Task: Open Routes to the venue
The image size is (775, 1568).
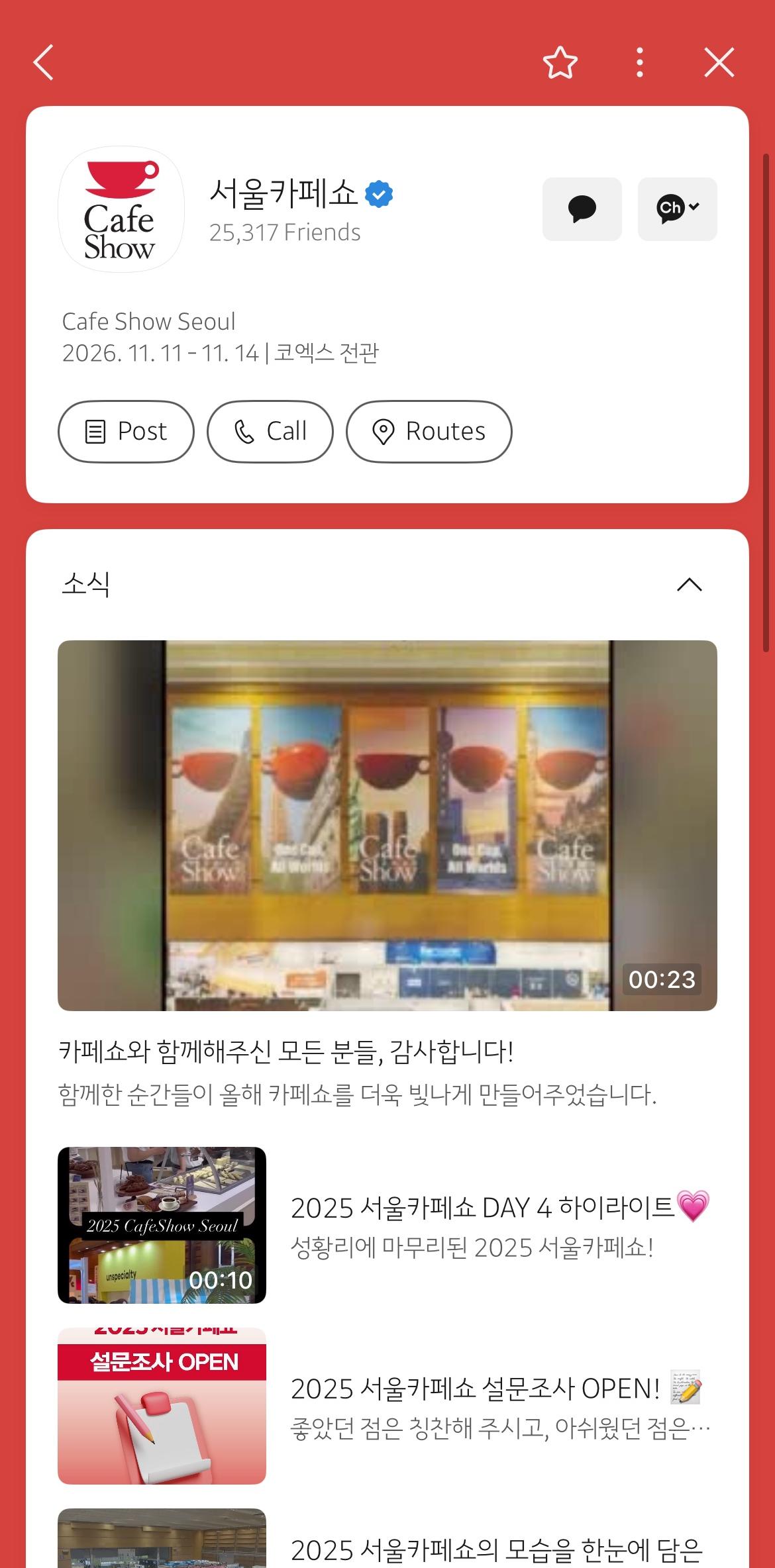Action: pyautogui.click(x=429, y=431)
